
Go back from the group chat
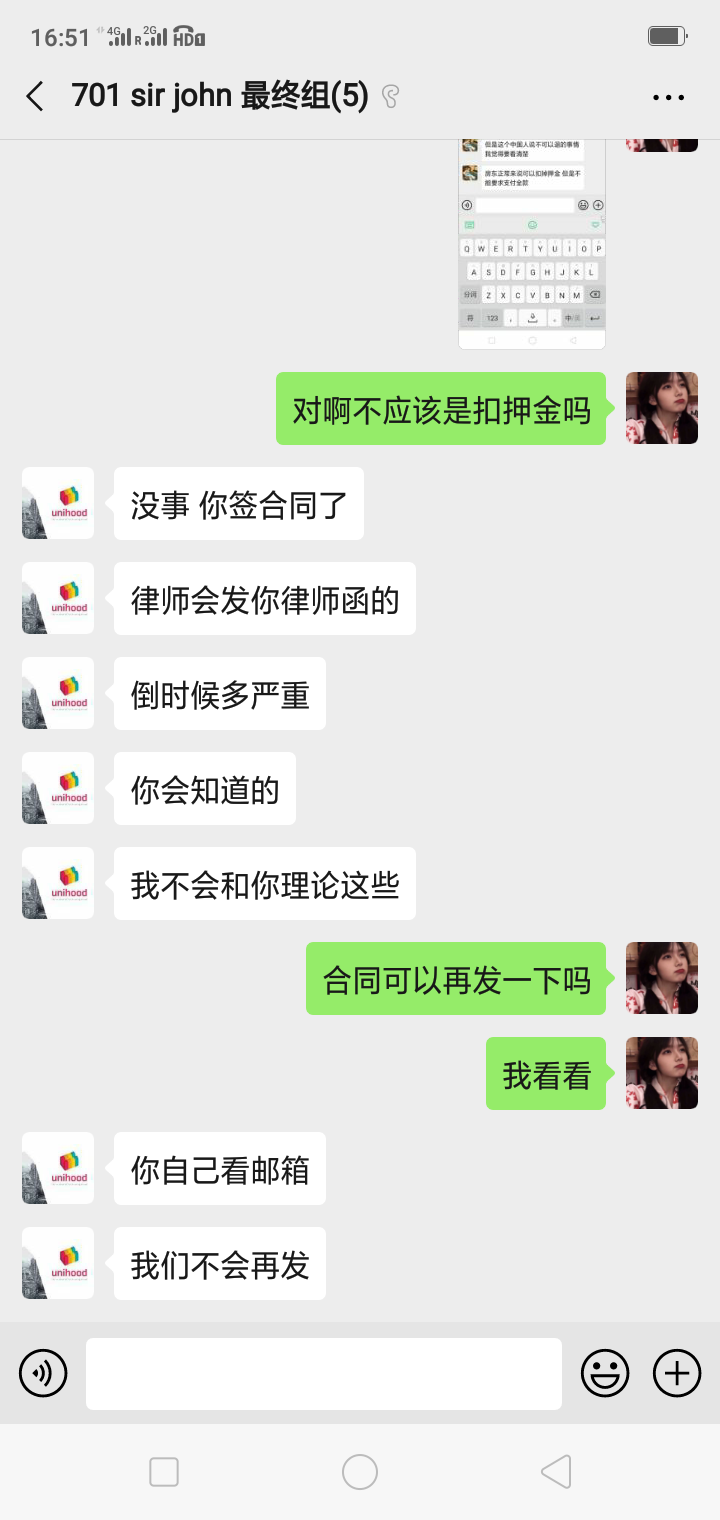pyautogui.click(x=35, y=97)
